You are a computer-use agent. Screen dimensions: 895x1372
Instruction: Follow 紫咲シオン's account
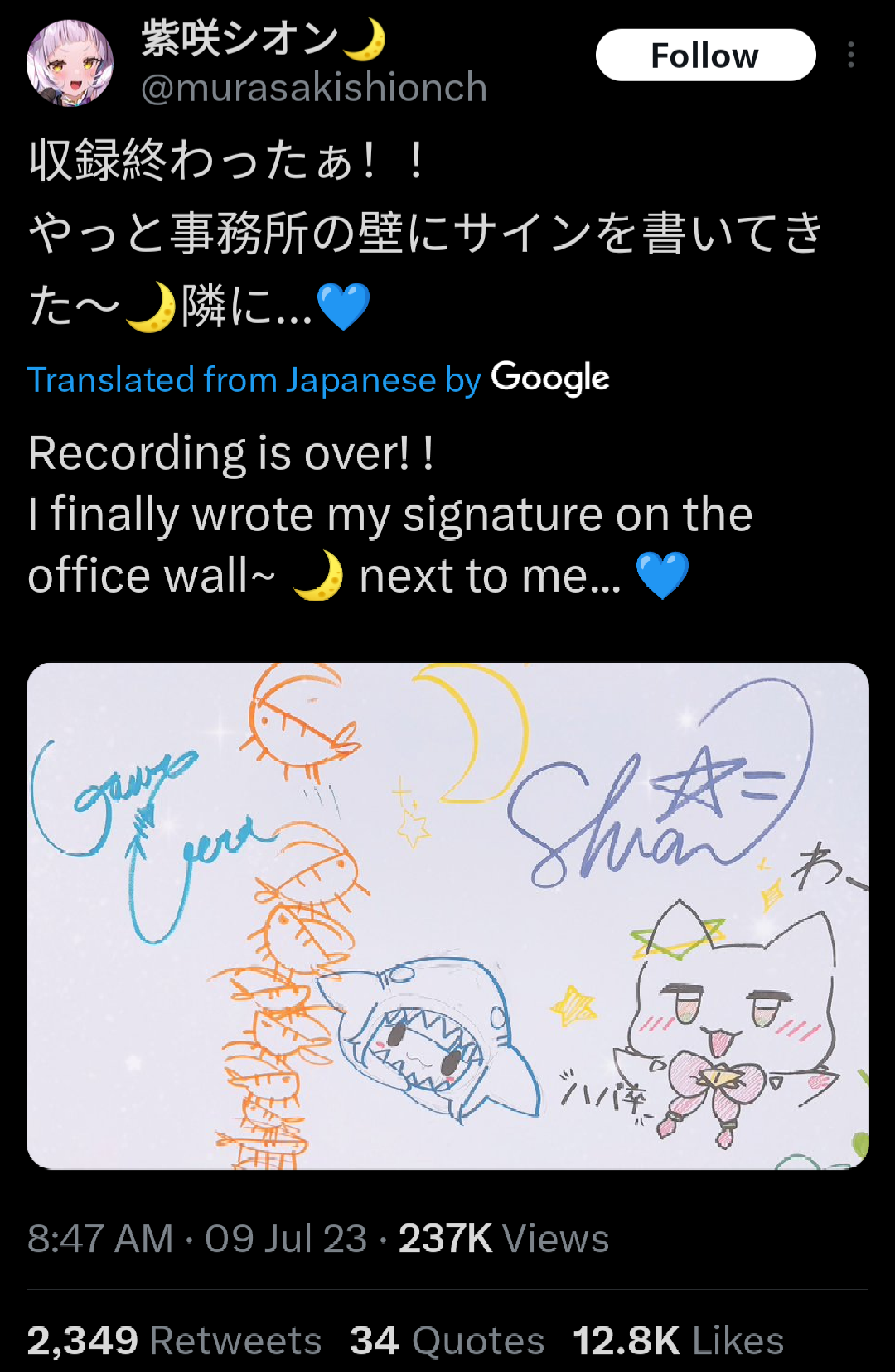[705, 56]
